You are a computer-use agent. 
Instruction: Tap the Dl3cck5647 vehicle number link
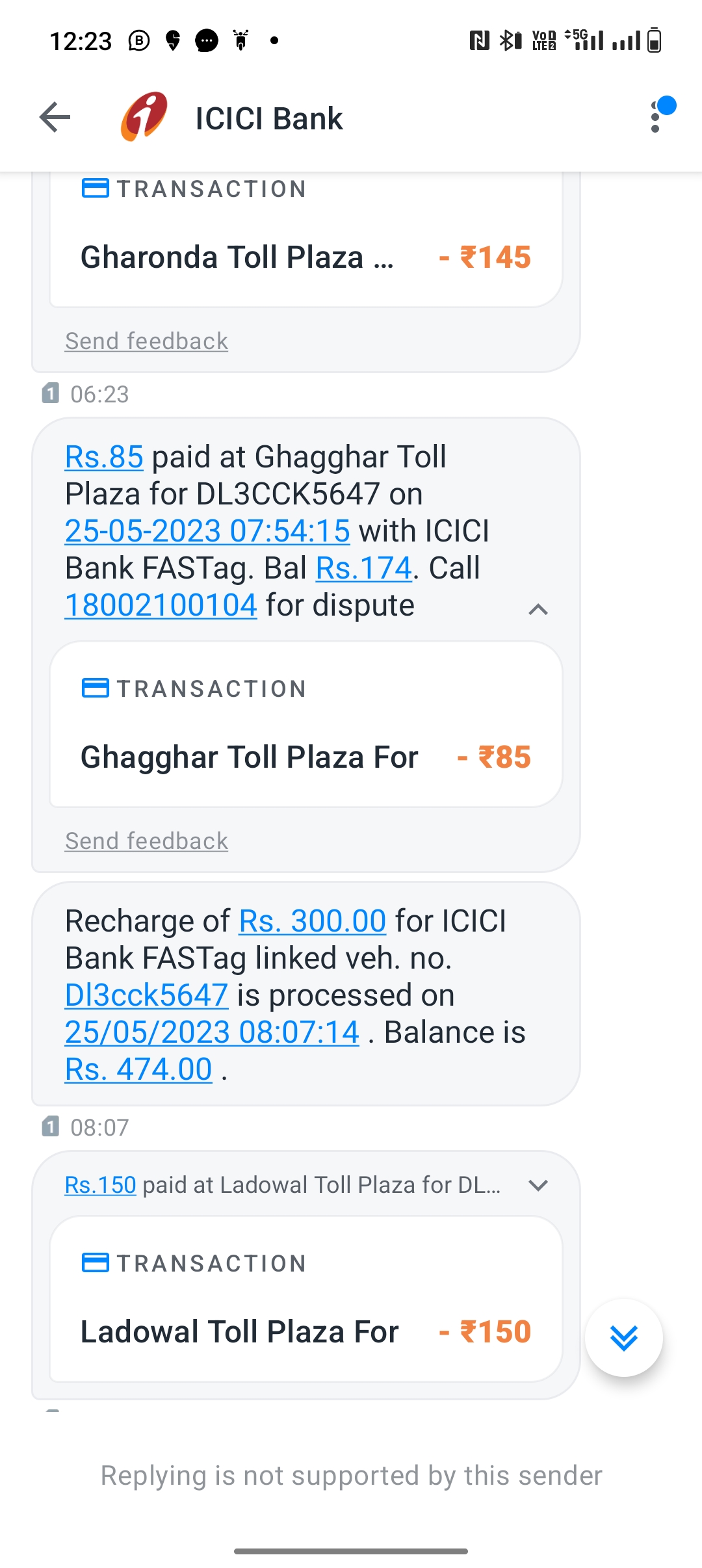coord(146,995)
